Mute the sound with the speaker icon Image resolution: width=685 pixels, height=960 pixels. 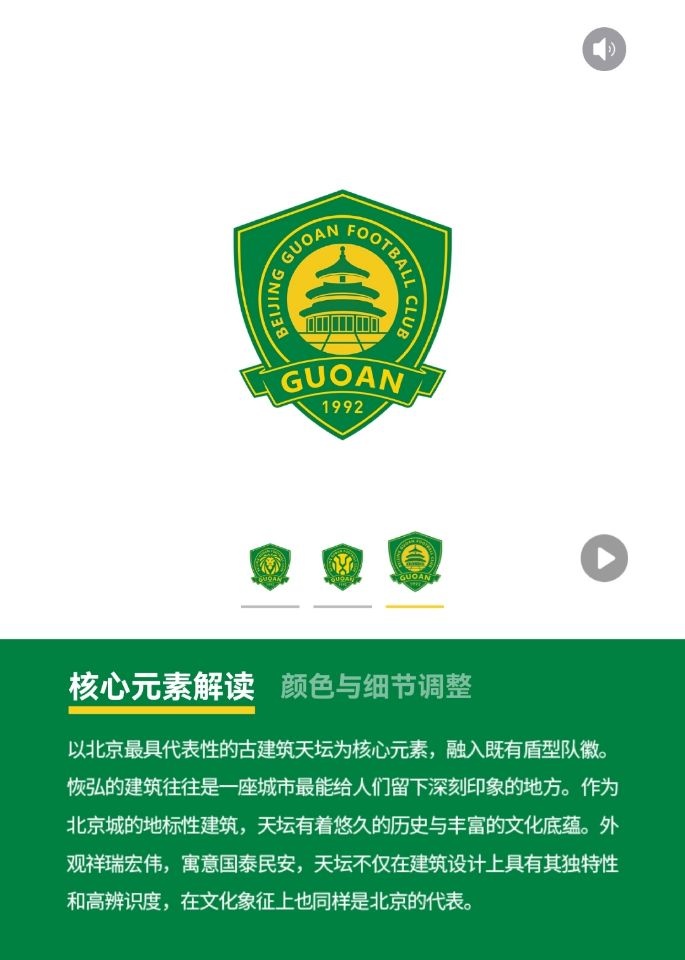click(x=604, y=49)
